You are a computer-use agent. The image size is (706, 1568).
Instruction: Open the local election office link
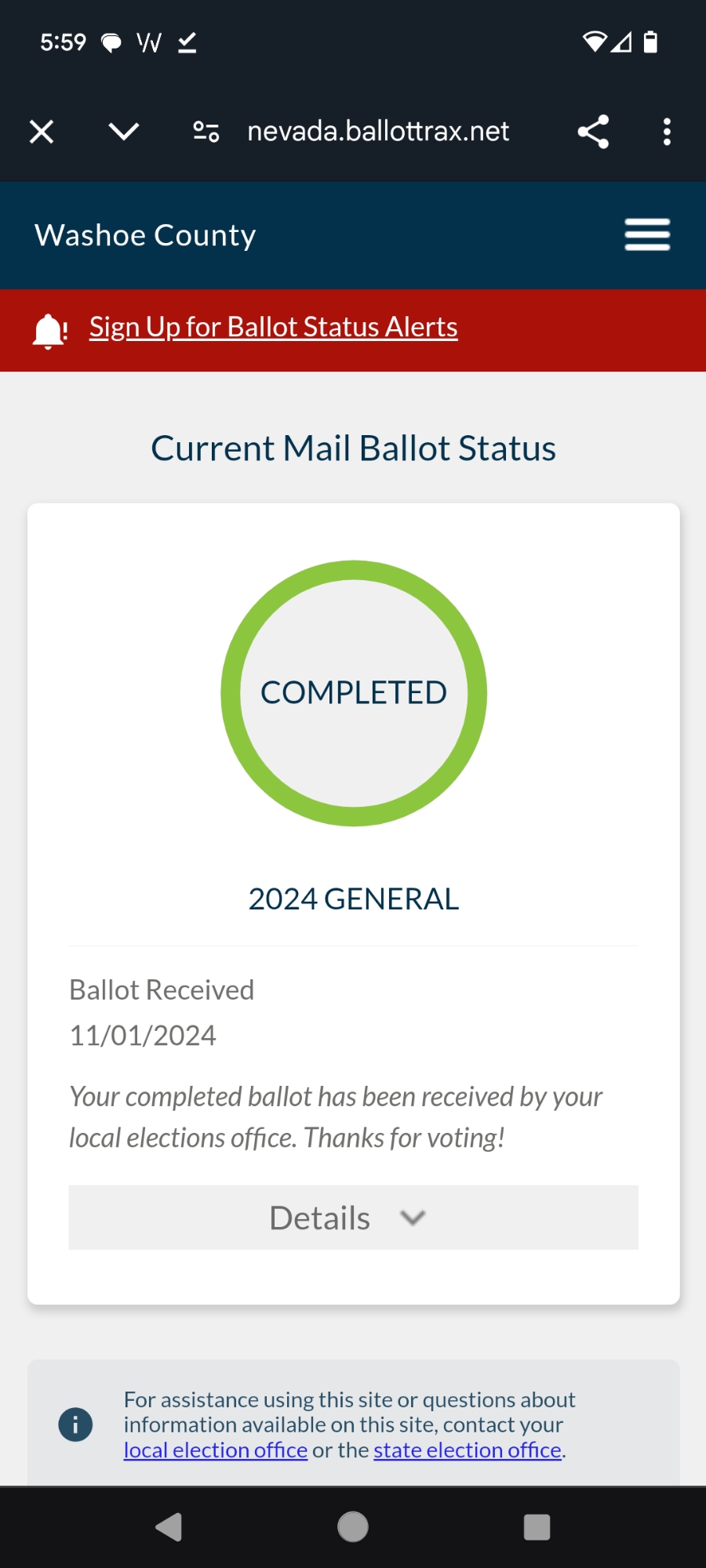[216, 1450]
